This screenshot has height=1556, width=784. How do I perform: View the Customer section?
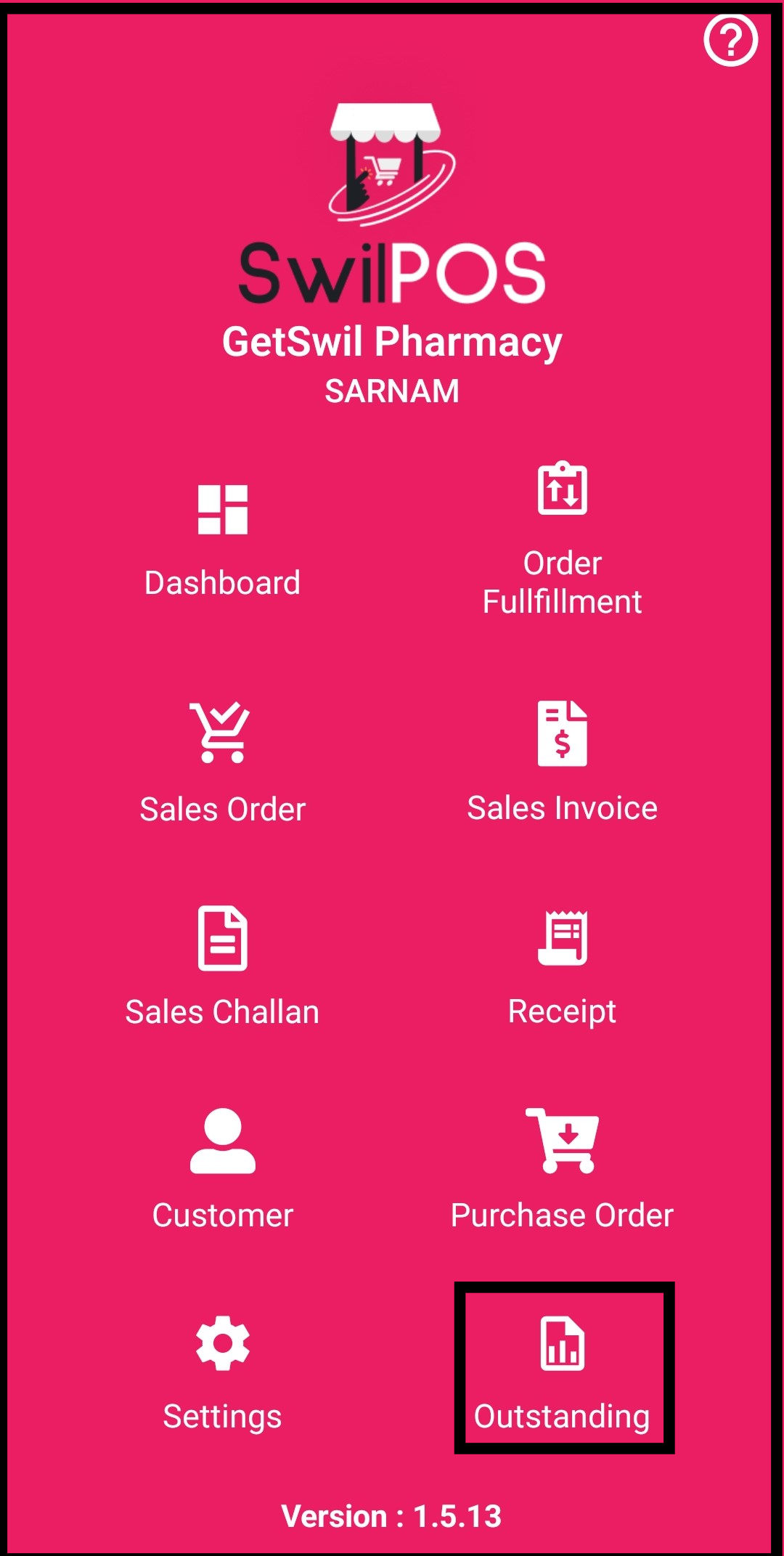coord(222,1170)
